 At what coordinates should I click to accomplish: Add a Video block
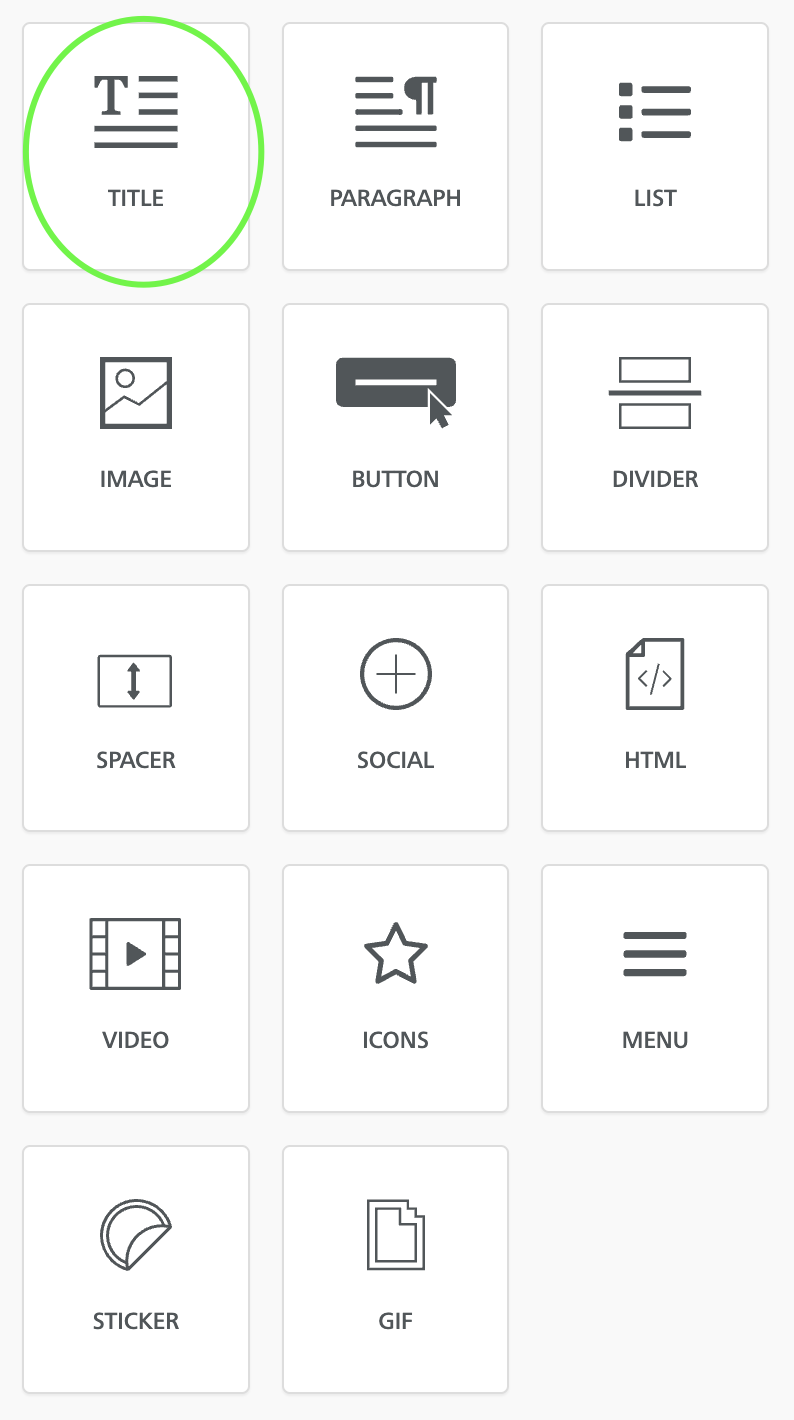(136, 988)
